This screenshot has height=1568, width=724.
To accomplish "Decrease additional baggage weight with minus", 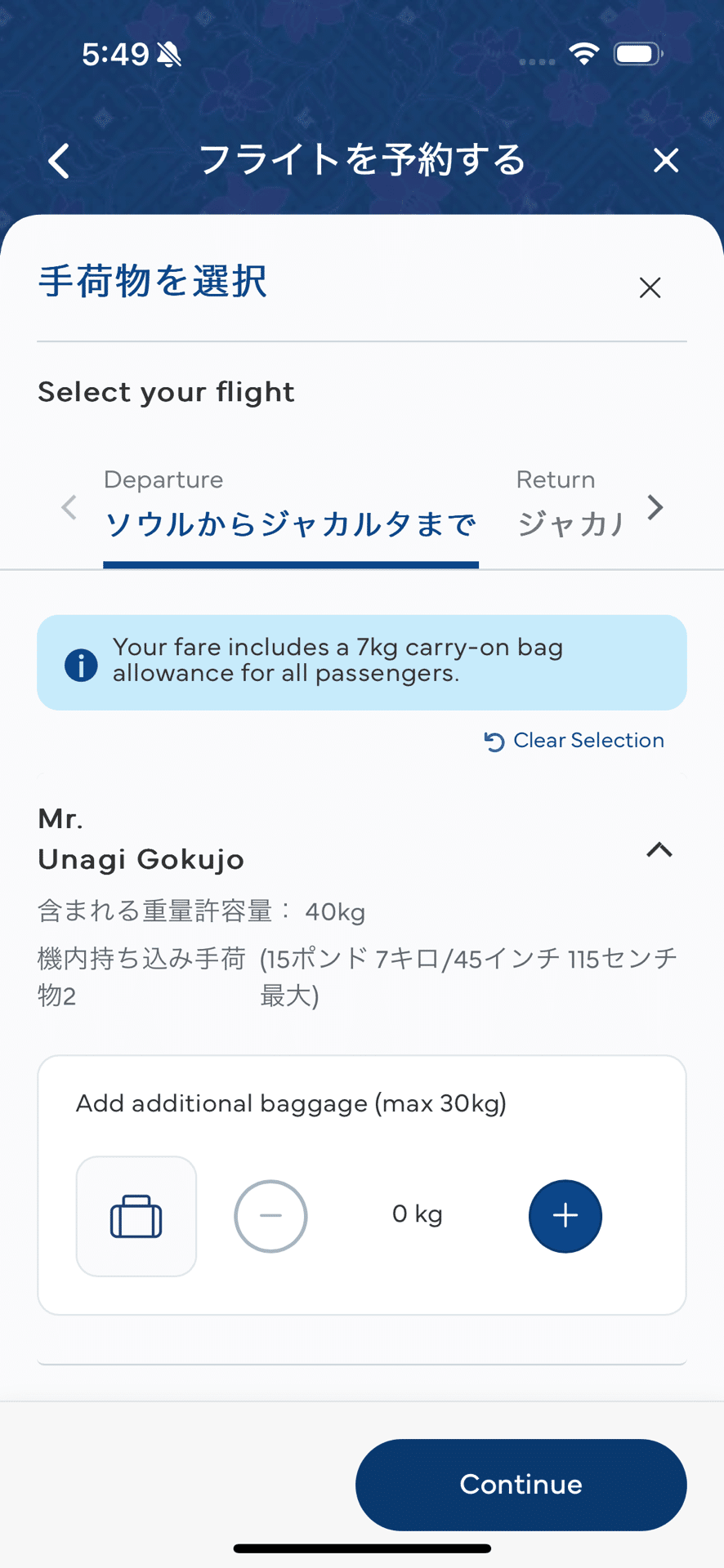I will pos(270,1216).
